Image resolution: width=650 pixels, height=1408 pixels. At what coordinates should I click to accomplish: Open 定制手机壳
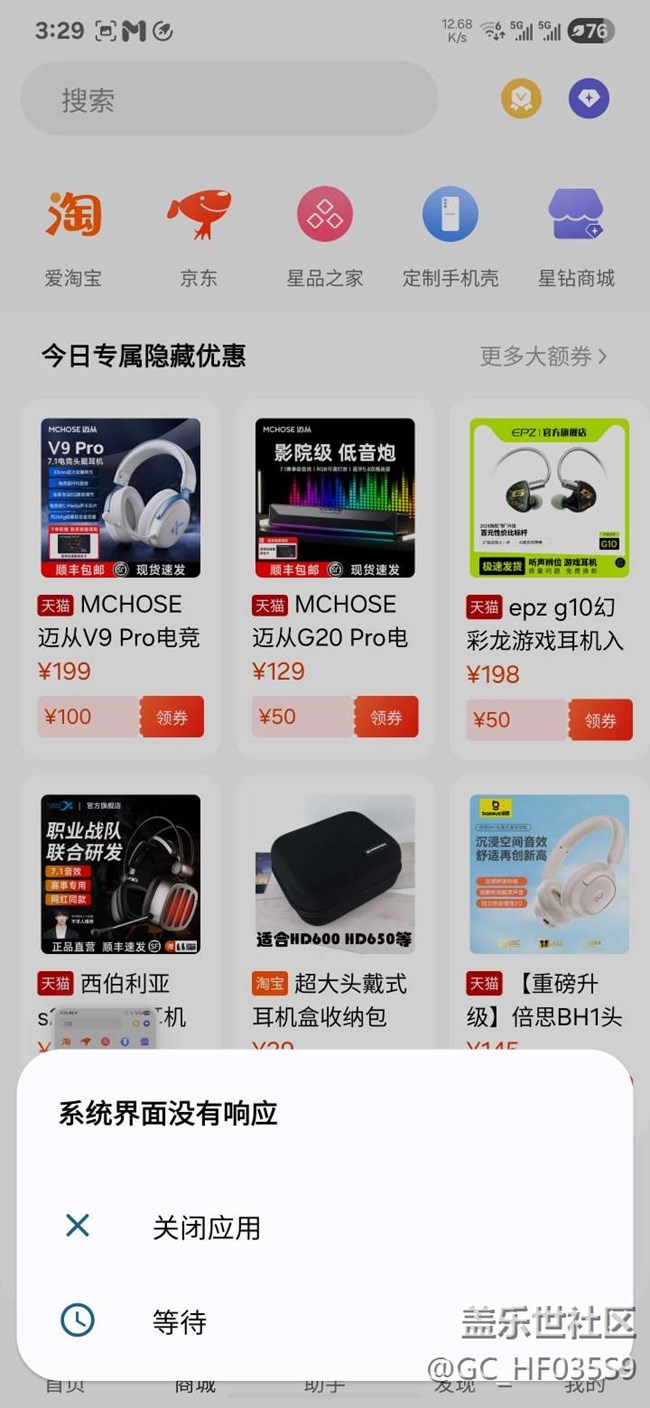pos(450,237)
